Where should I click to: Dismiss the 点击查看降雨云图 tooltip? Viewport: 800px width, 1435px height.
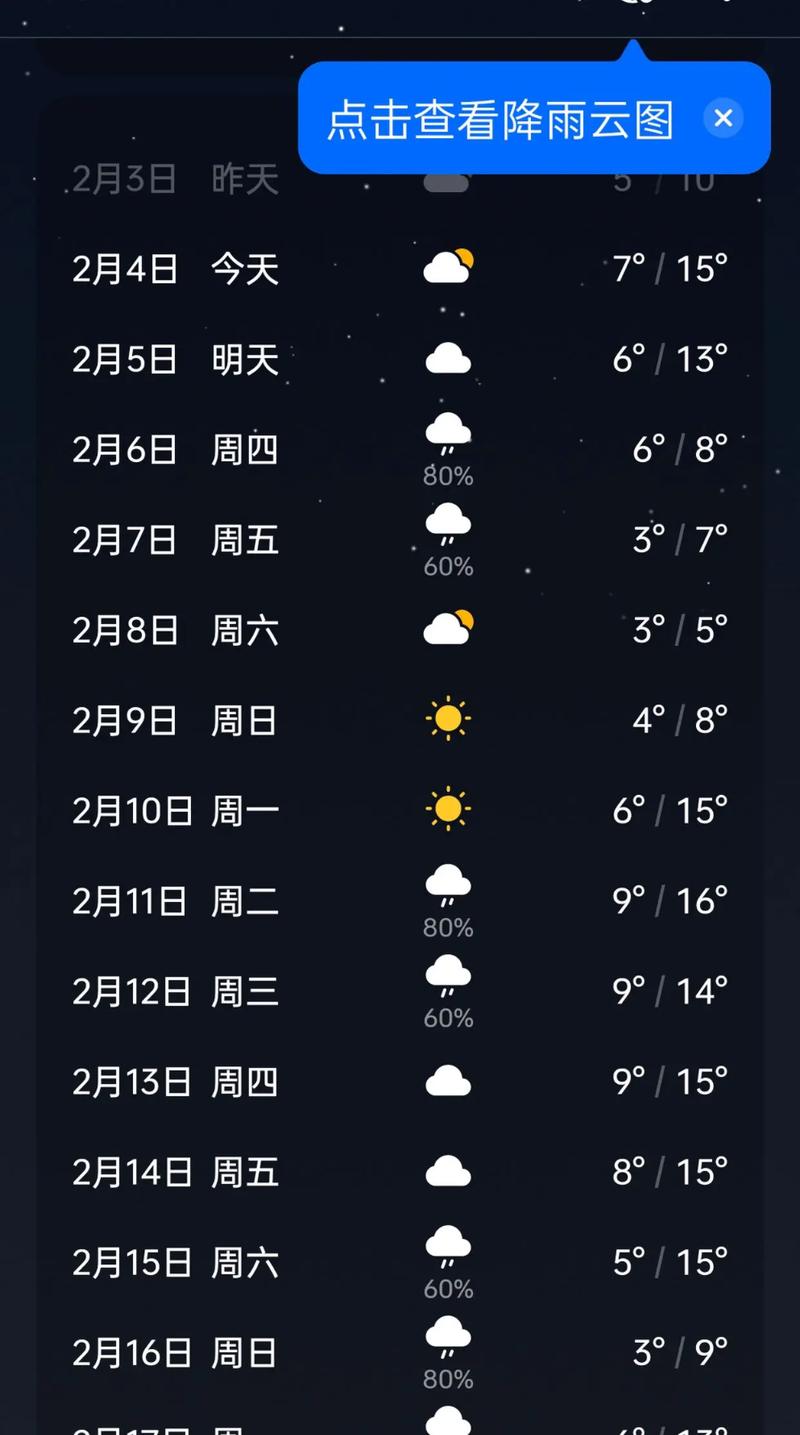[723, 118]
